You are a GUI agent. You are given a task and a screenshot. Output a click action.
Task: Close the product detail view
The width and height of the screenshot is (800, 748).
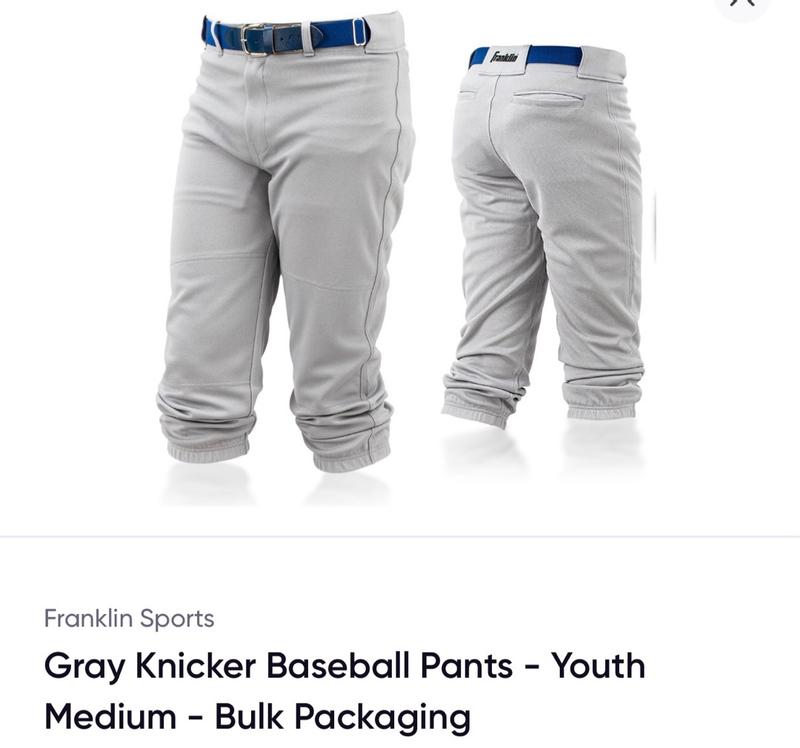click(x=743, y=3)
